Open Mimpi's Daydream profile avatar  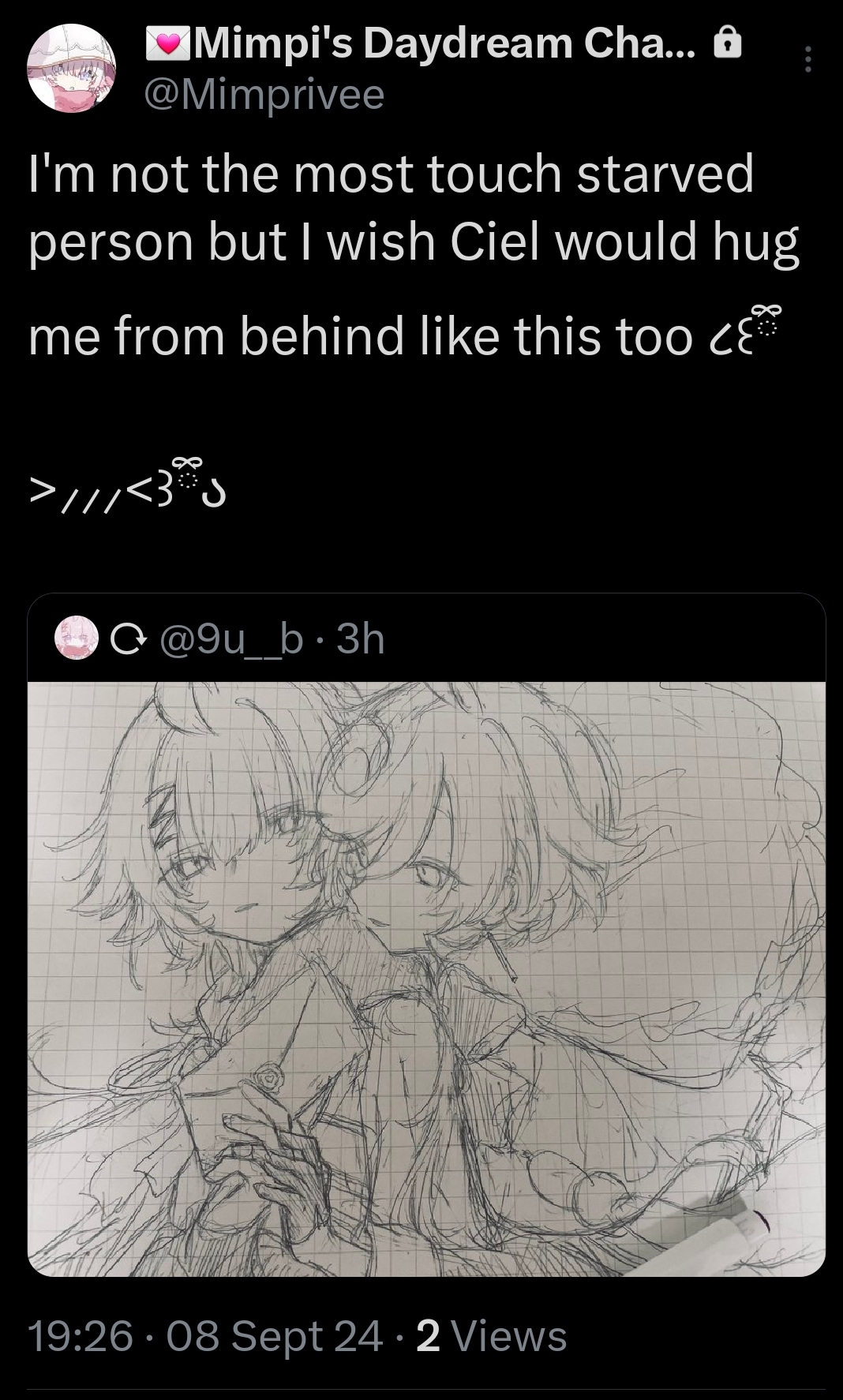[x=72, y=68]
